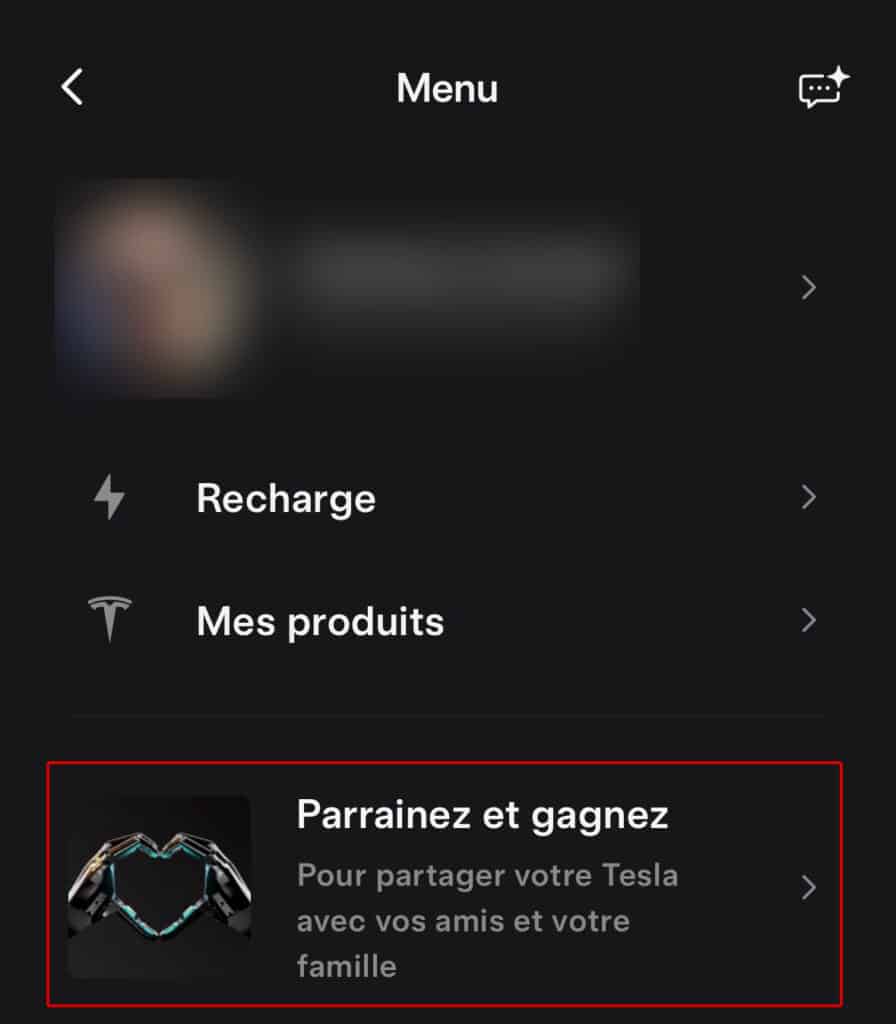Open the Mes produits menu entry
The width and height of the screenshot is (896, 1024).
[320, 620]
